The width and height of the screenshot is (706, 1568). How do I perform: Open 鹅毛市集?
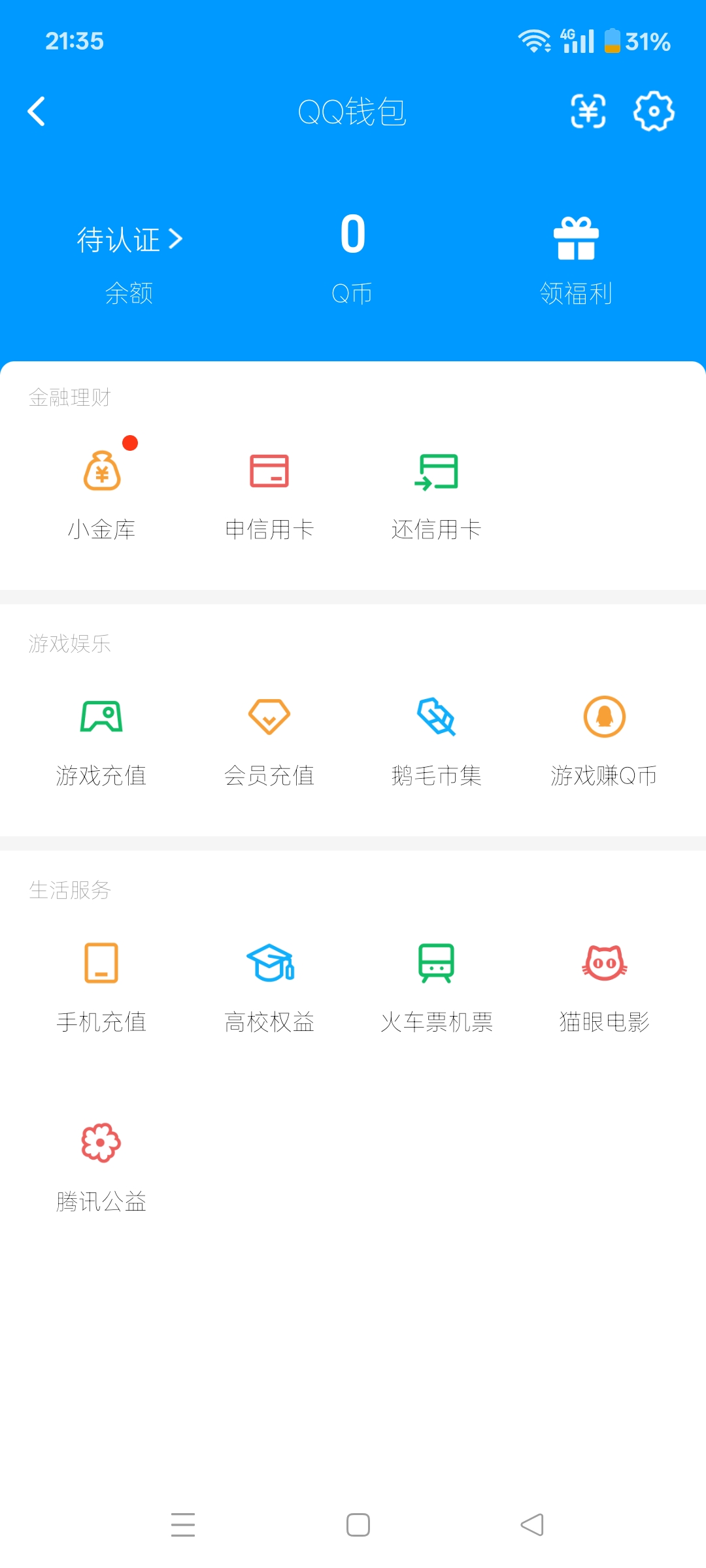click(437, 743)
